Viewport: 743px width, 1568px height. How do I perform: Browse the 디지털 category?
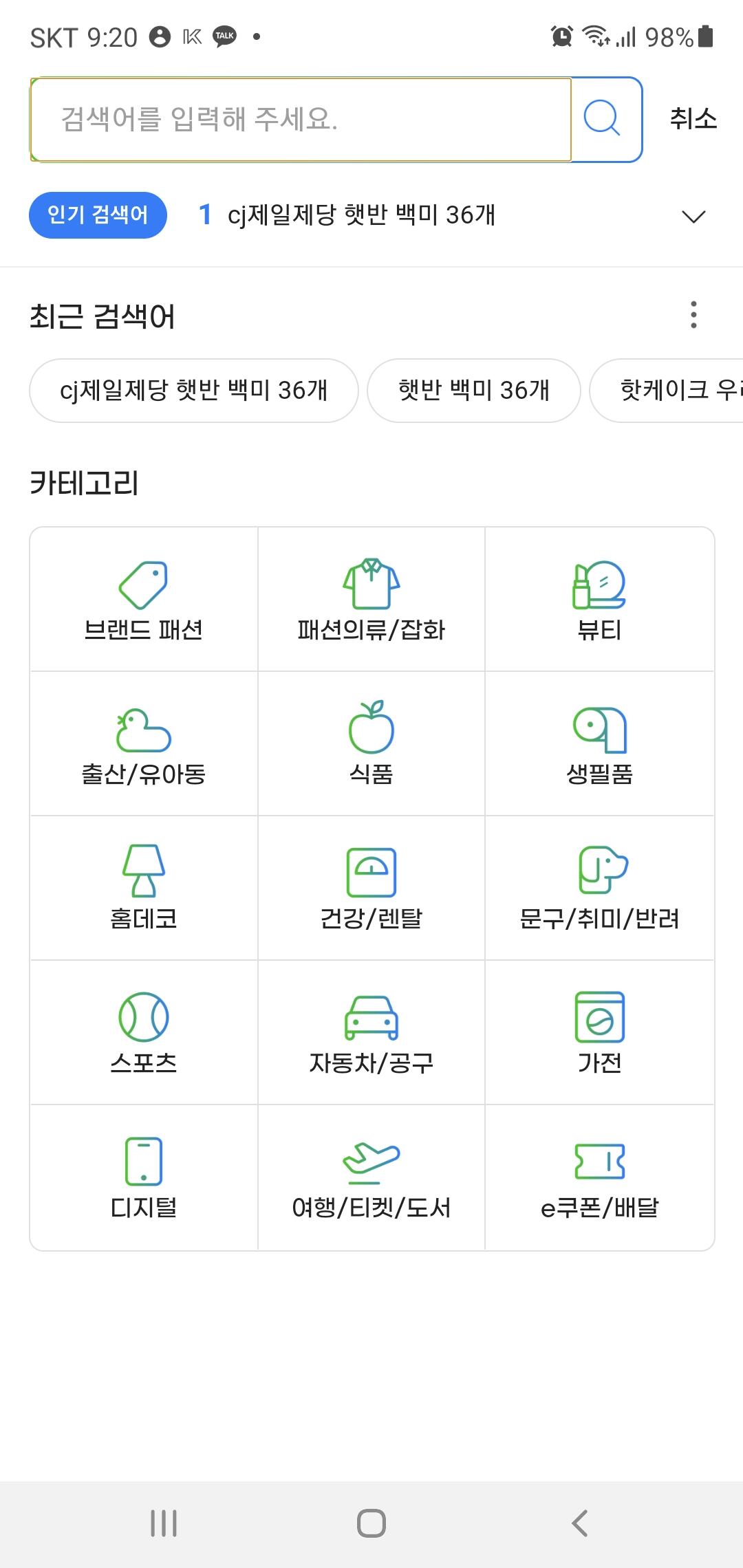pyautogui.click(x=144, y=1177)
